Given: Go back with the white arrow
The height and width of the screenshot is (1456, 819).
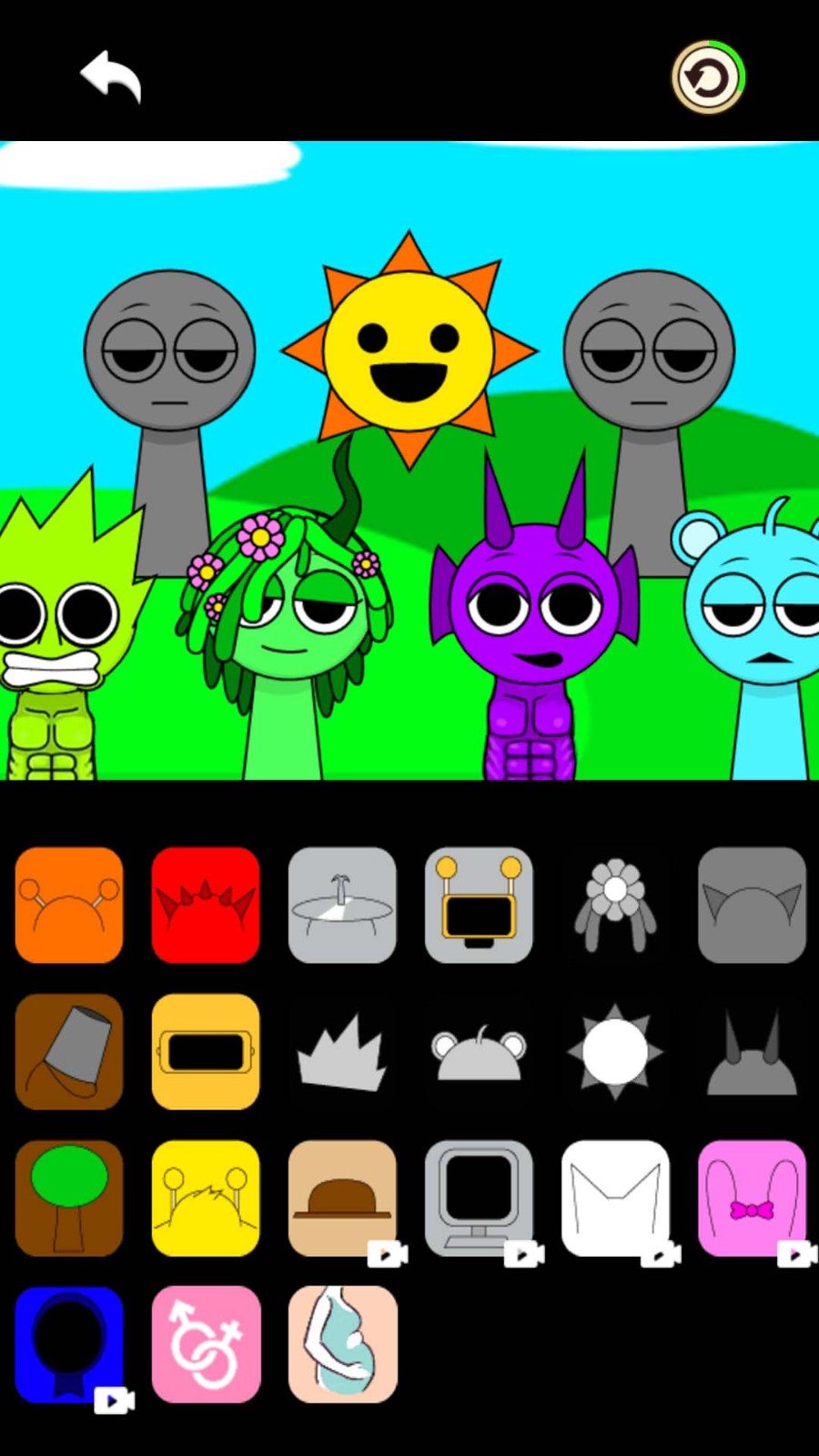Looking at the screenshot, I should (110, 76).
